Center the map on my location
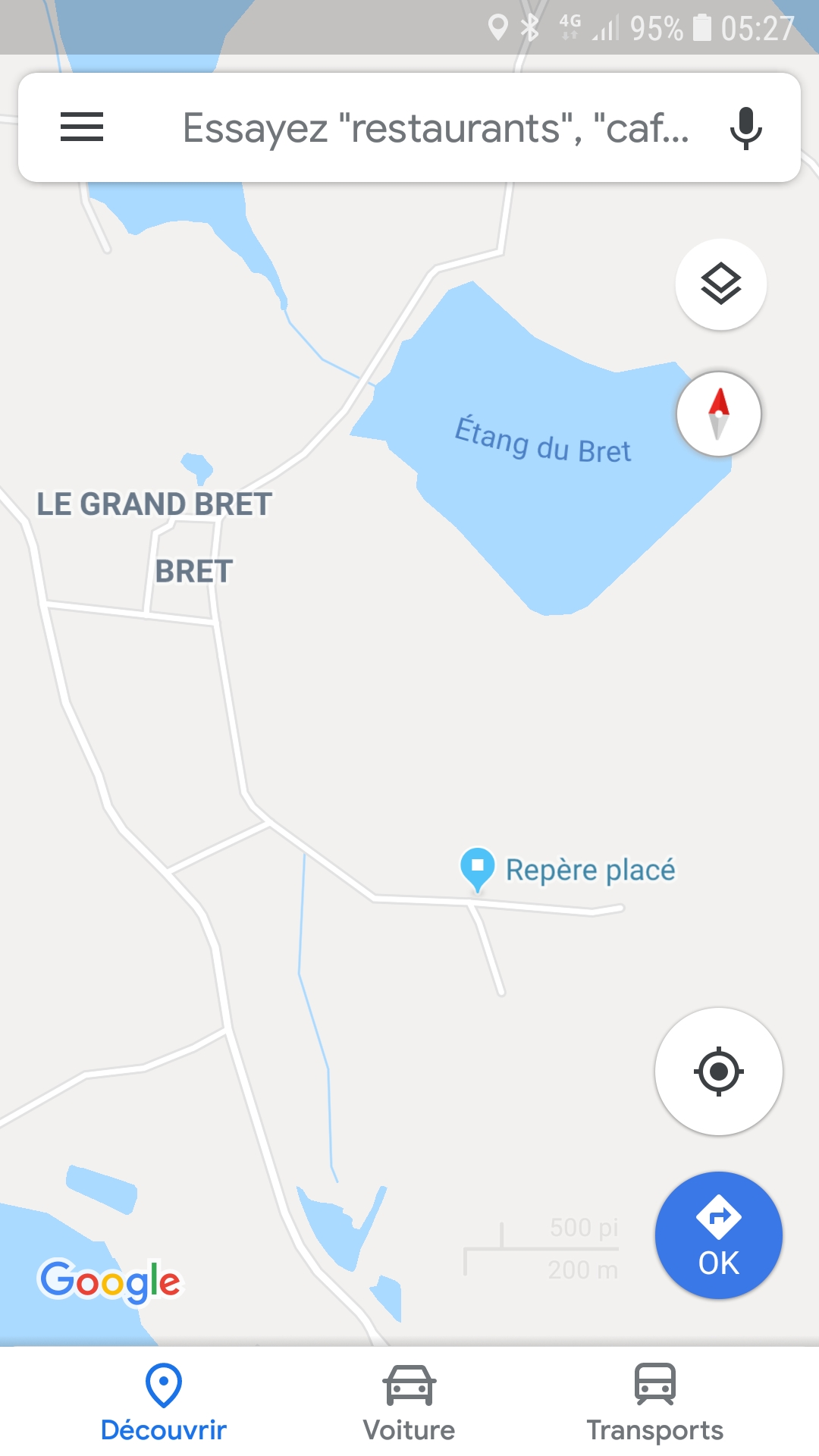 tap(718, 1072)
